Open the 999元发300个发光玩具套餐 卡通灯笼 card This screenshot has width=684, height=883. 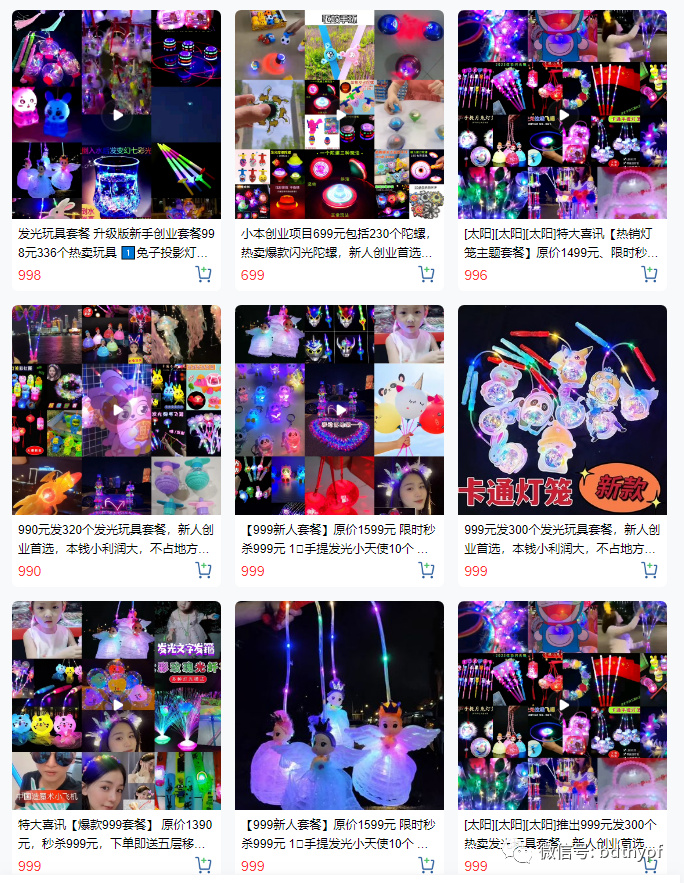click(x=562, y=410)
